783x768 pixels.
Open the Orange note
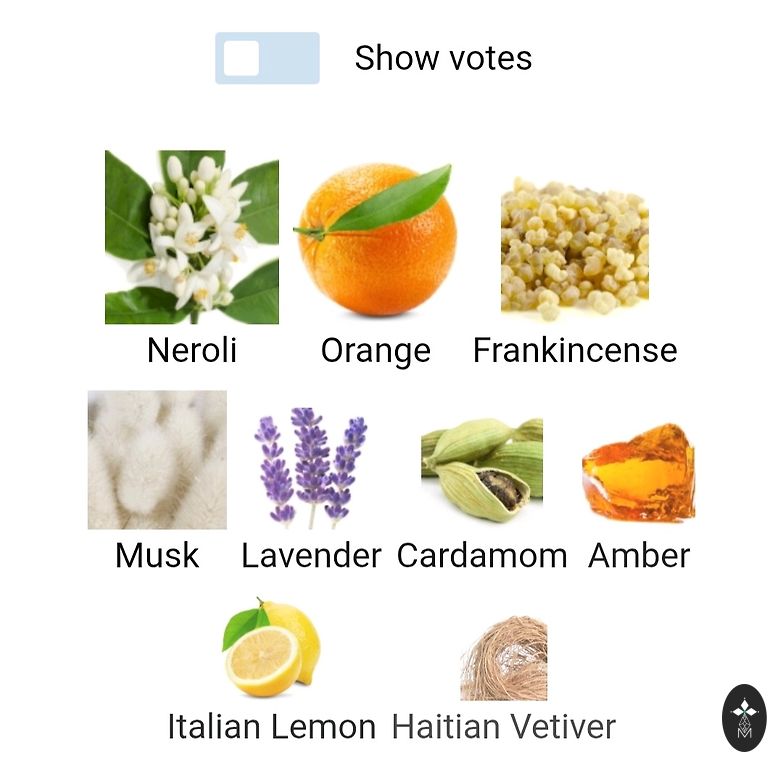(x=376, y=240)
